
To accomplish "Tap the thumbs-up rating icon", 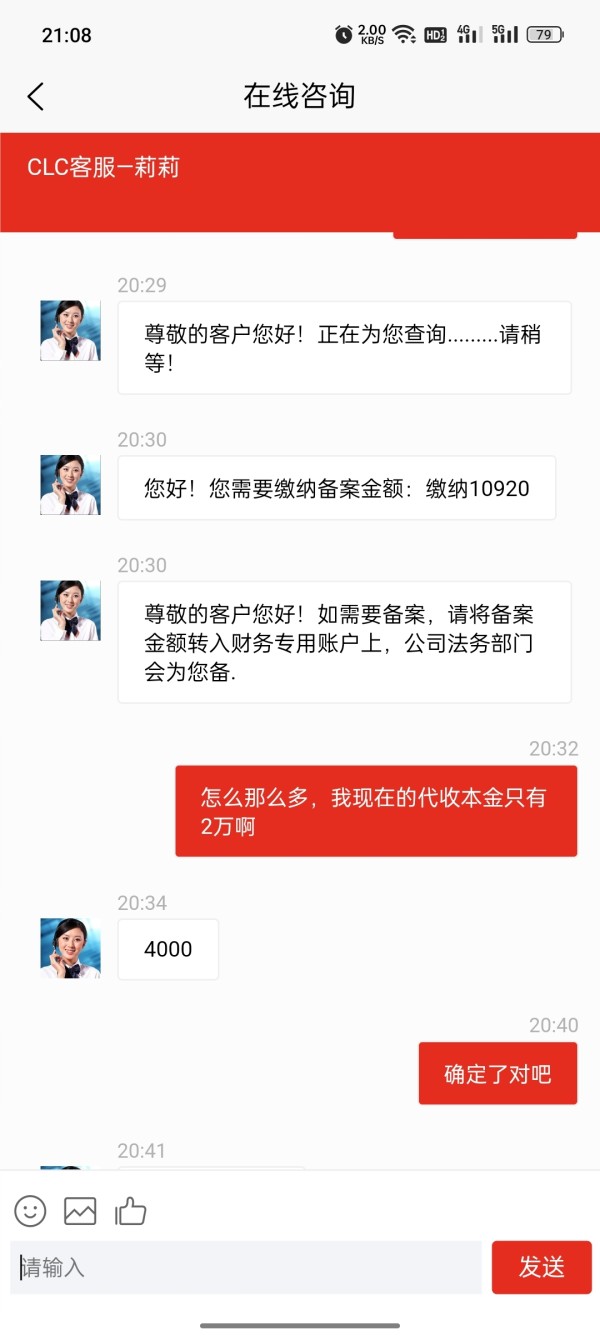I will (x=131, y=1211).
